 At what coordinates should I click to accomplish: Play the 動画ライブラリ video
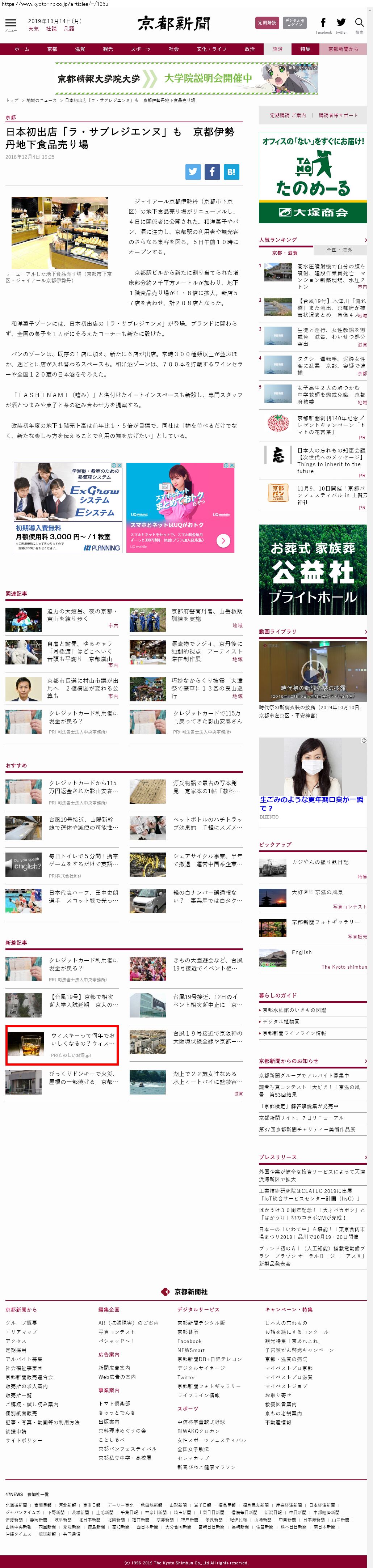pos(312,673)
